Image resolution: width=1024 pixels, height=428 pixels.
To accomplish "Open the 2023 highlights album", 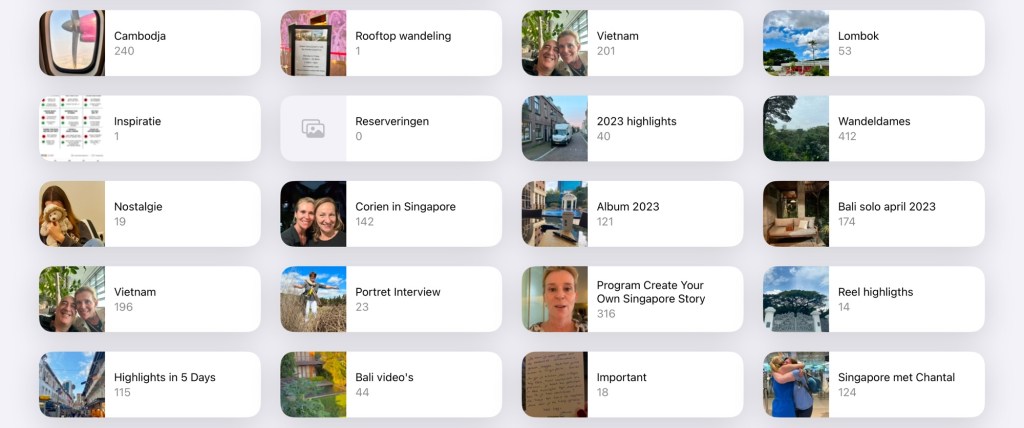I will click(632, 128).
